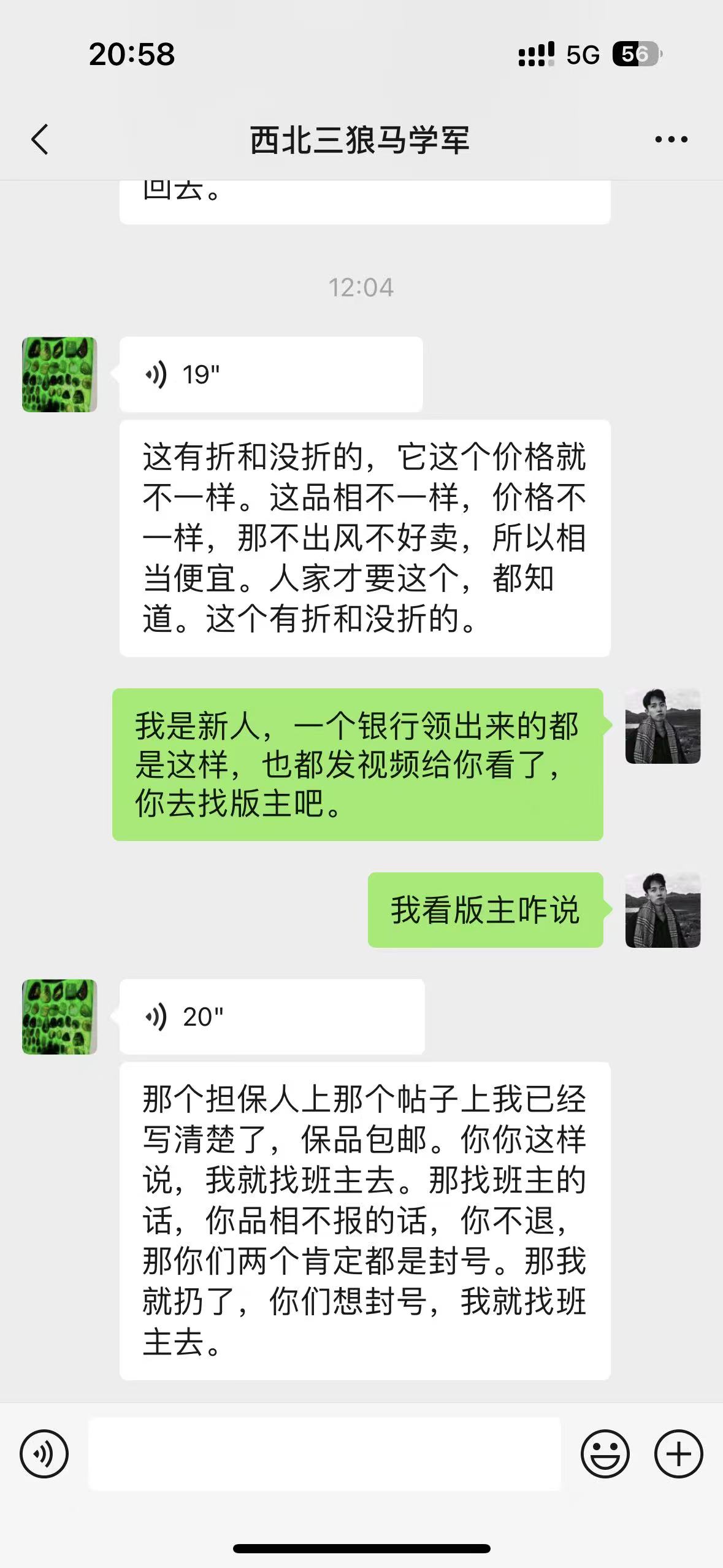The height and width of the screenshot is (1568, 723).
Task: Play the 19-second voice message
Action: tap(270, 373)
